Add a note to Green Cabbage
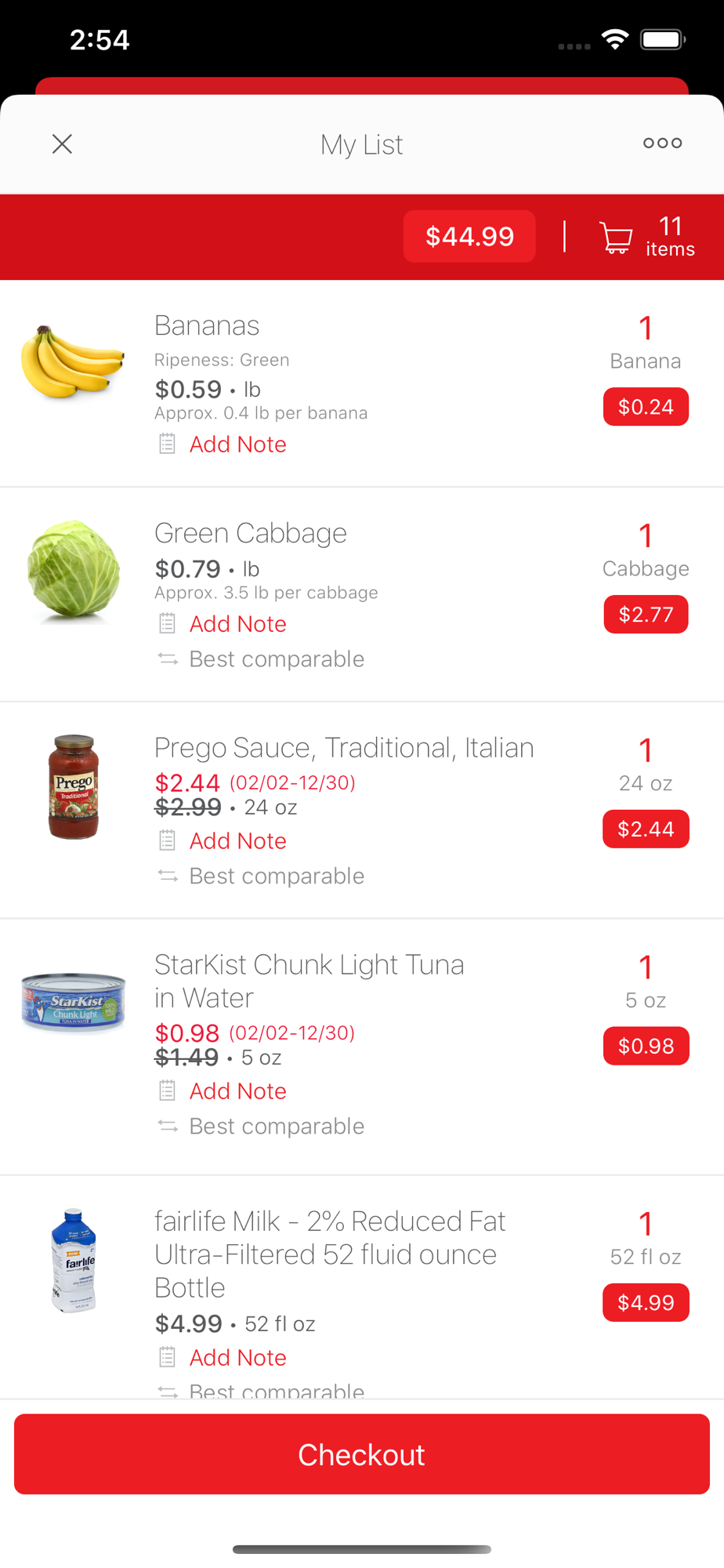 click(237, 624)
